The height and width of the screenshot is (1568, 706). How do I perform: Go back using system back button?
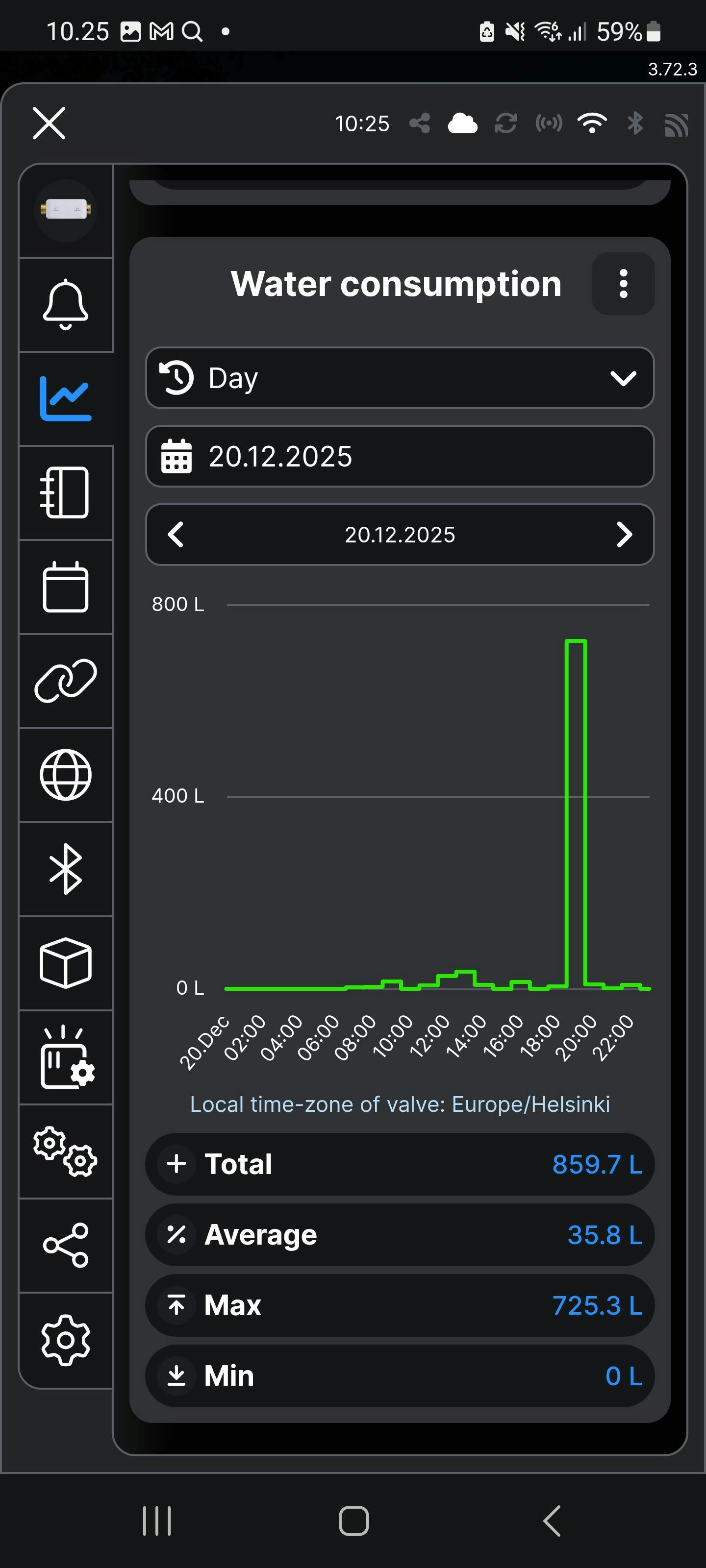pyautogui.click(x=551, y=1521)
